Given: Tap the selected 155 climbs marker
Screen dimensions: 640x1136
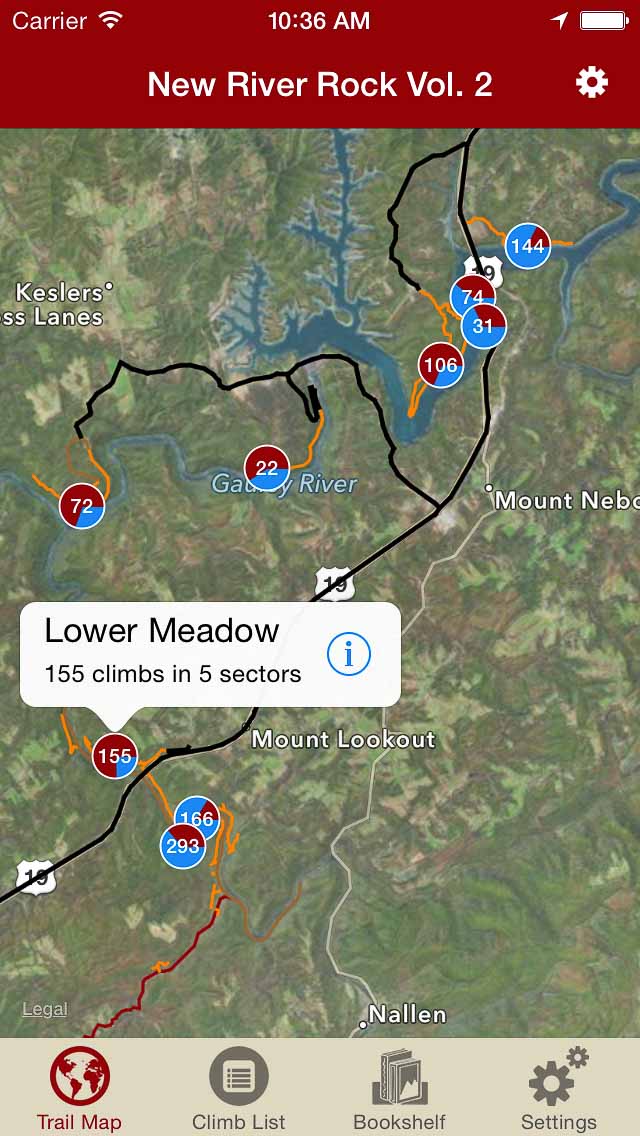Looking at the screenshot, I should click(x=115, y=756).
